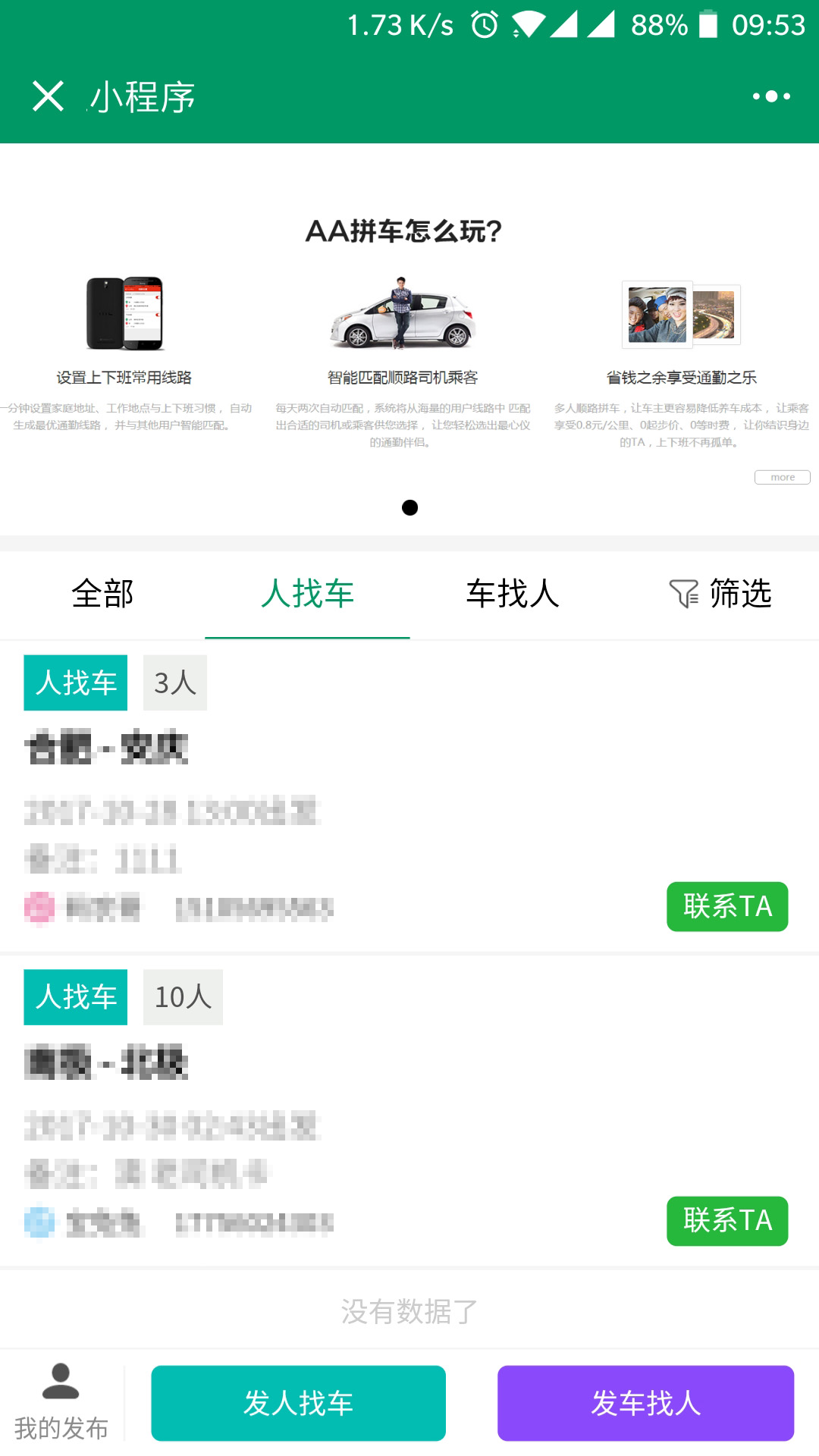Viewport: 819px width, 1456px height.
Task: Switch to the 全部 tab
Action: pos(102,594)
